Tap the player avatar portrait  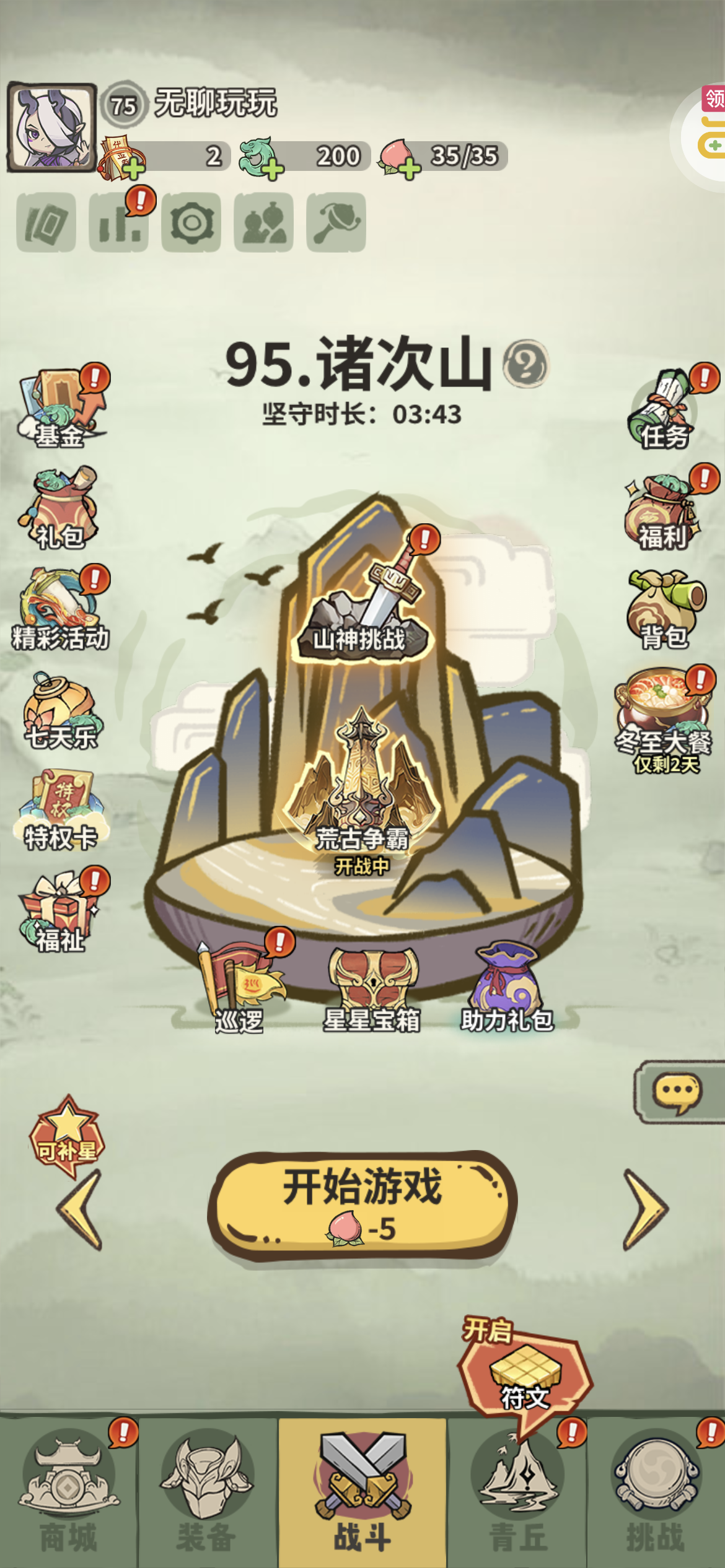pyautogui.click(x=51, y=128)
